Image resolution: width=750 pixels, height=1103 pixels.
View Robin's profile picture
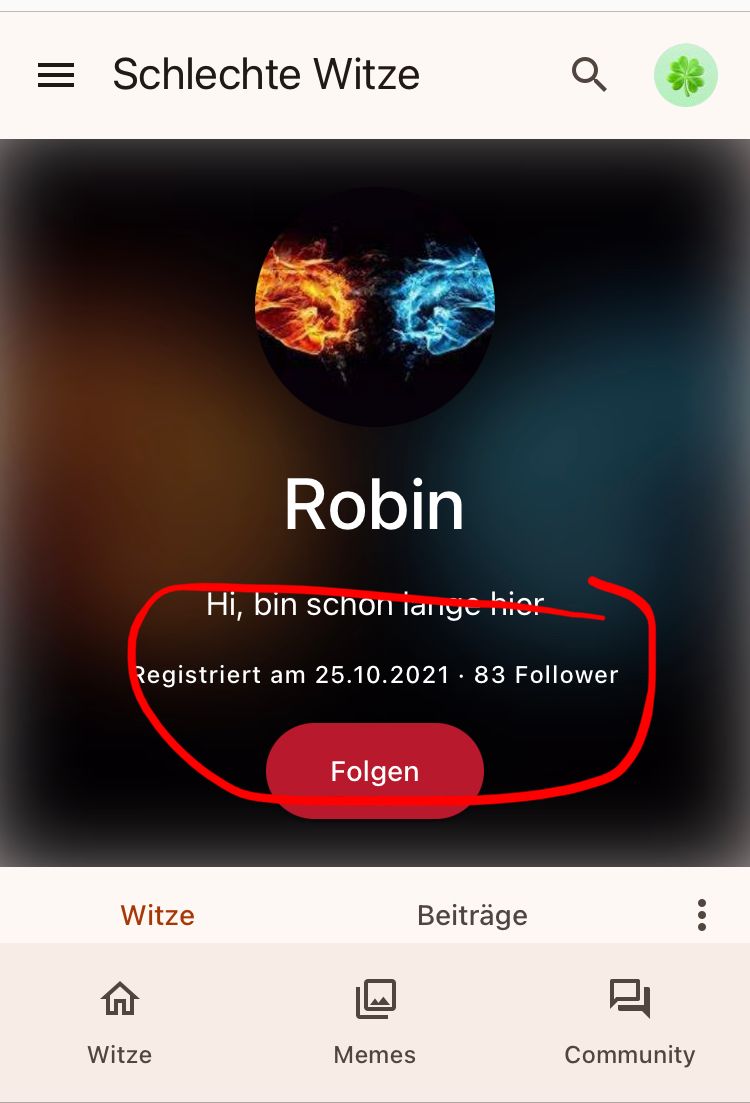(375, 306)
